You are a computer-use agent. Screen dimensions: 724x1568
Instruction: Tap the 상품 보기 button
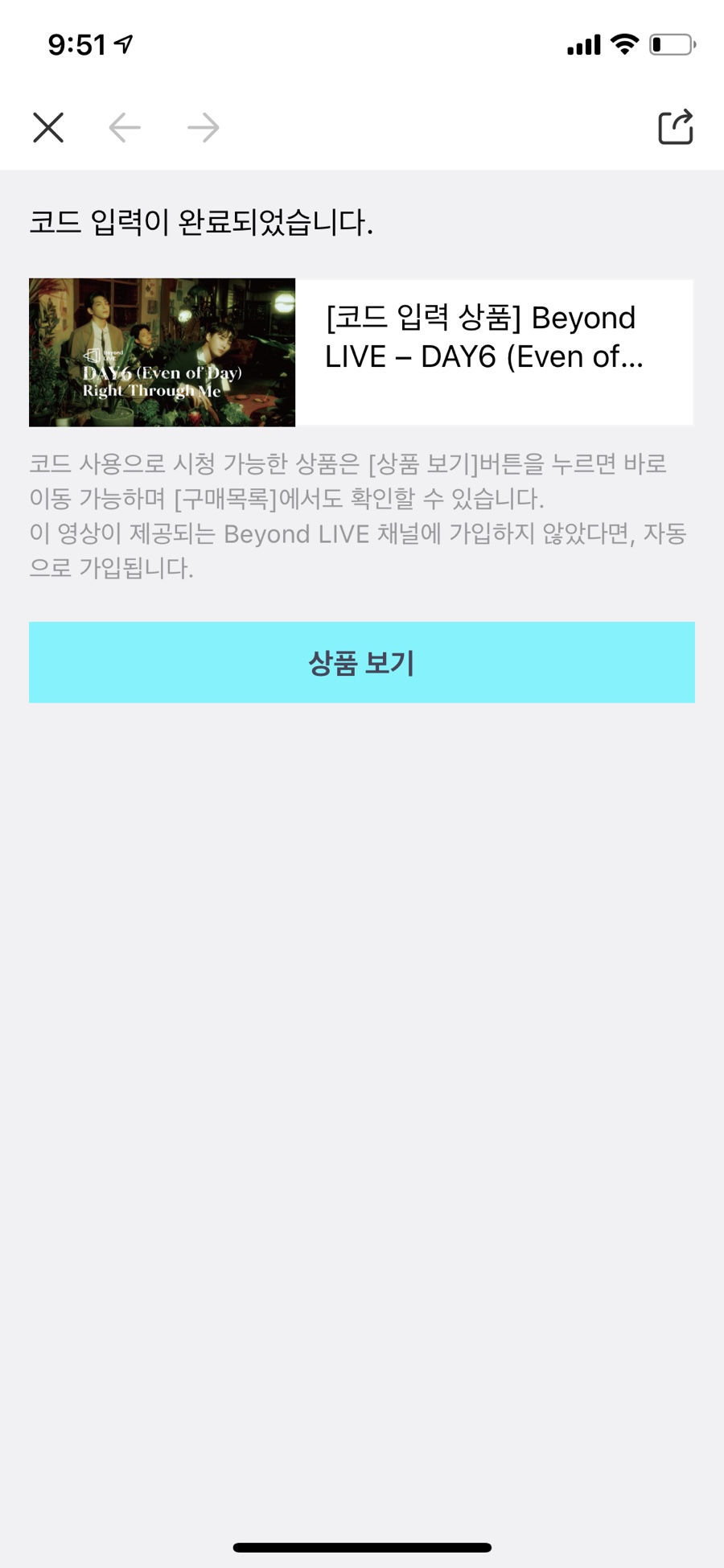(362, 662)
